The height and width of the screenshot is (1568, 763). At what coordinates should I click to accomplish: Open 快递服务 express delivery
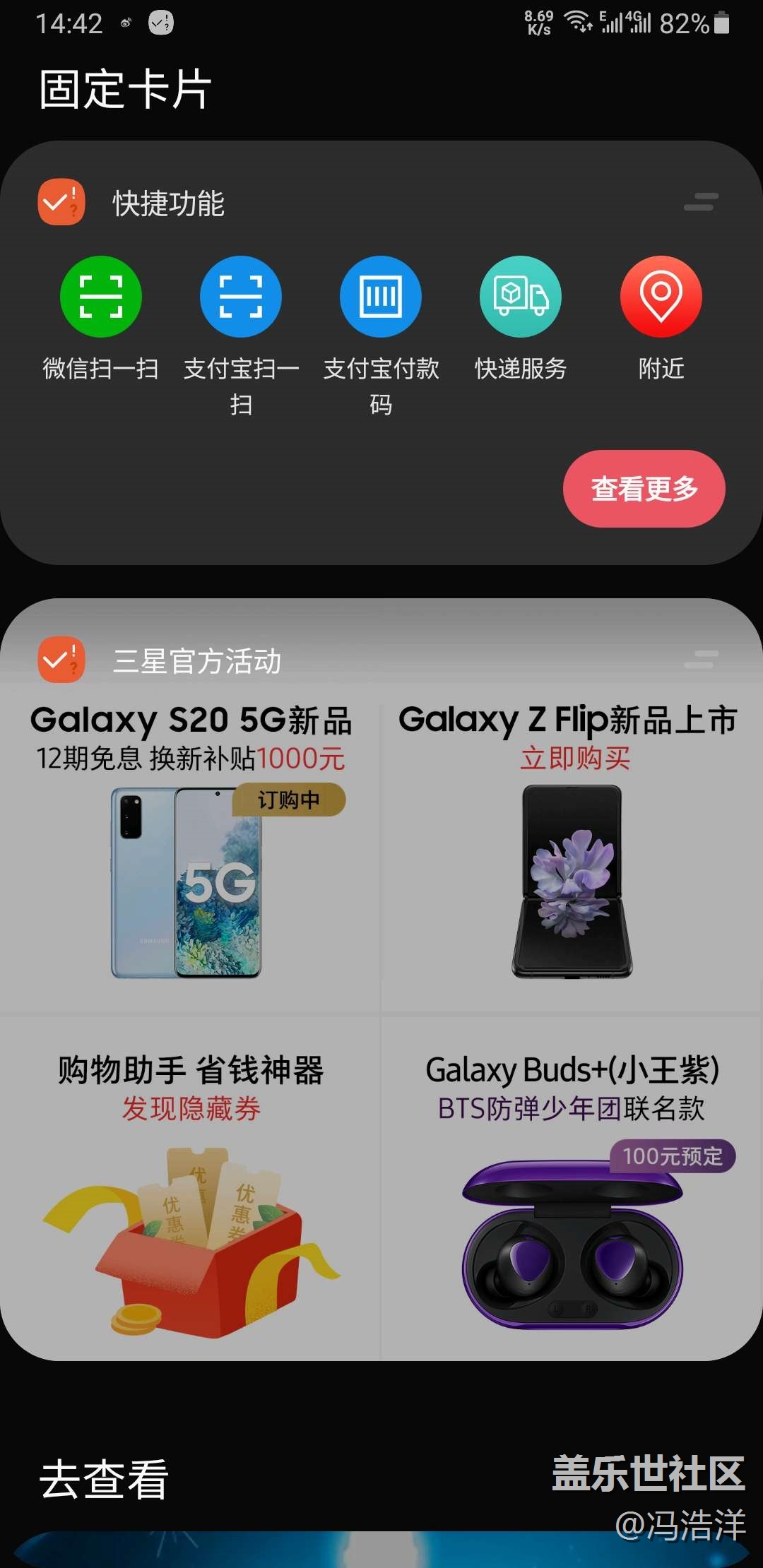[520, 297]
